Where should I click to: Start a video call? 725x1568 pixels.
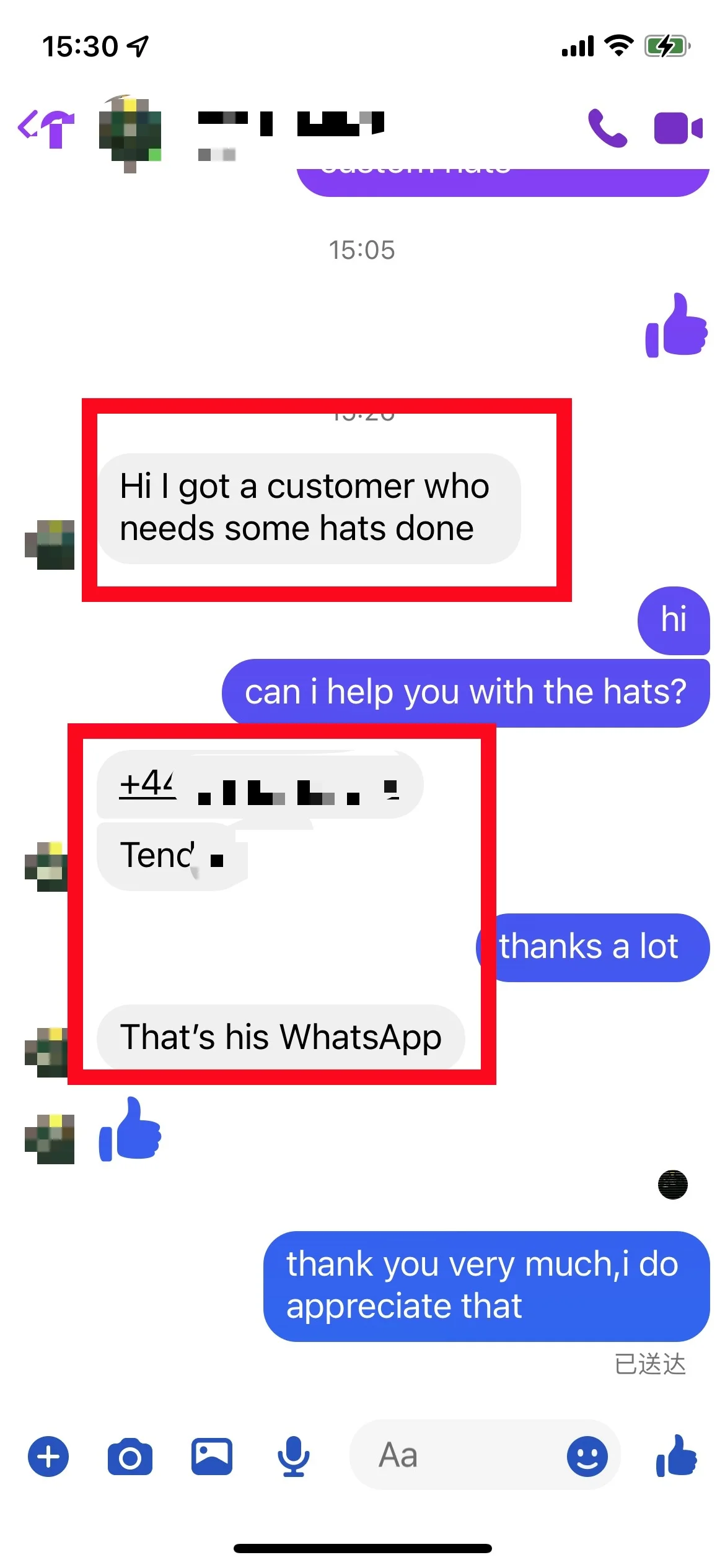click(678, 128)
